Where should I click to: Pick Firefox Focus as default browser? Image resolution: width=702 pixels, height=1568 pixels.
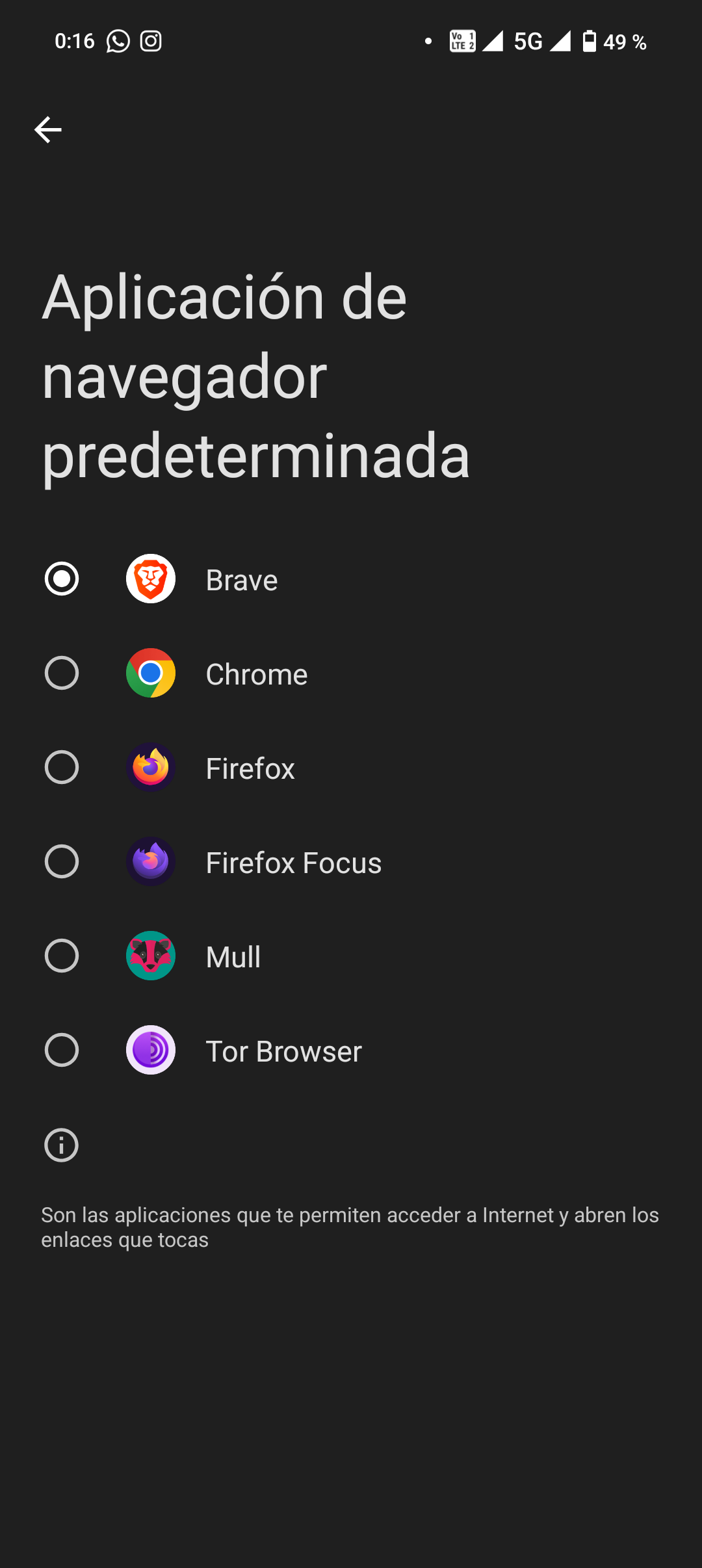click(62, 861)
